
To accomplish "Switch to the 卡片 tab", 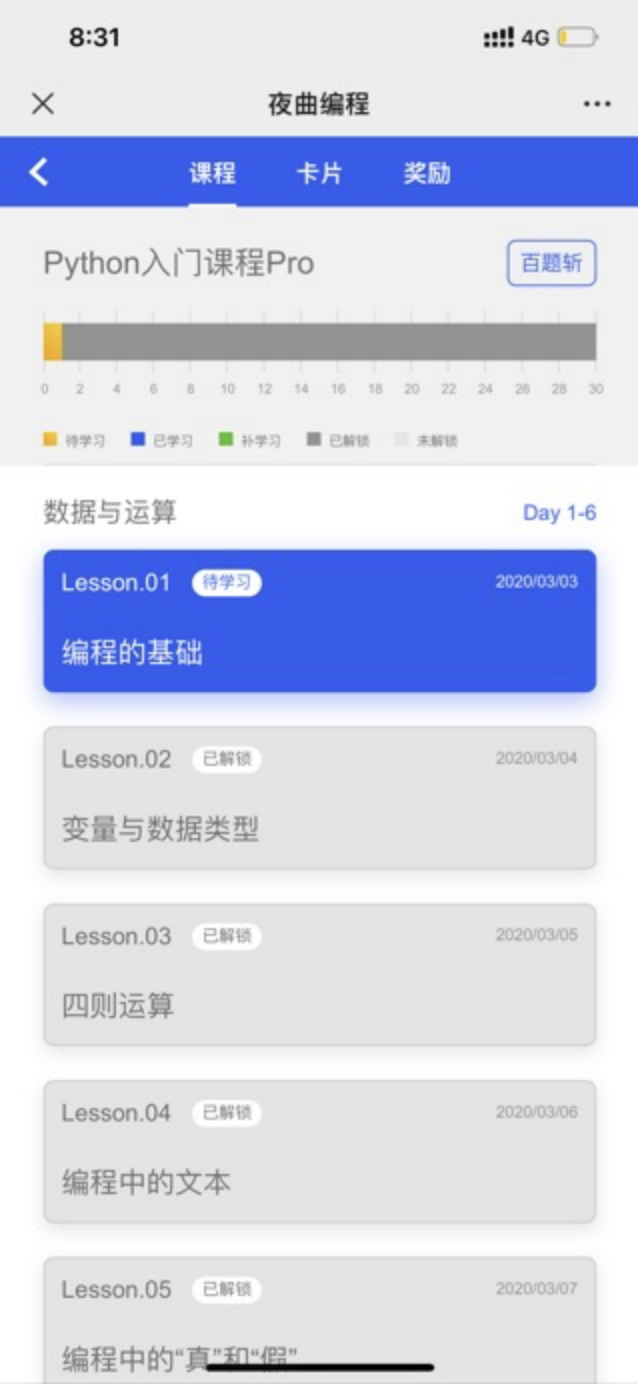I will (x=319, y=173).
